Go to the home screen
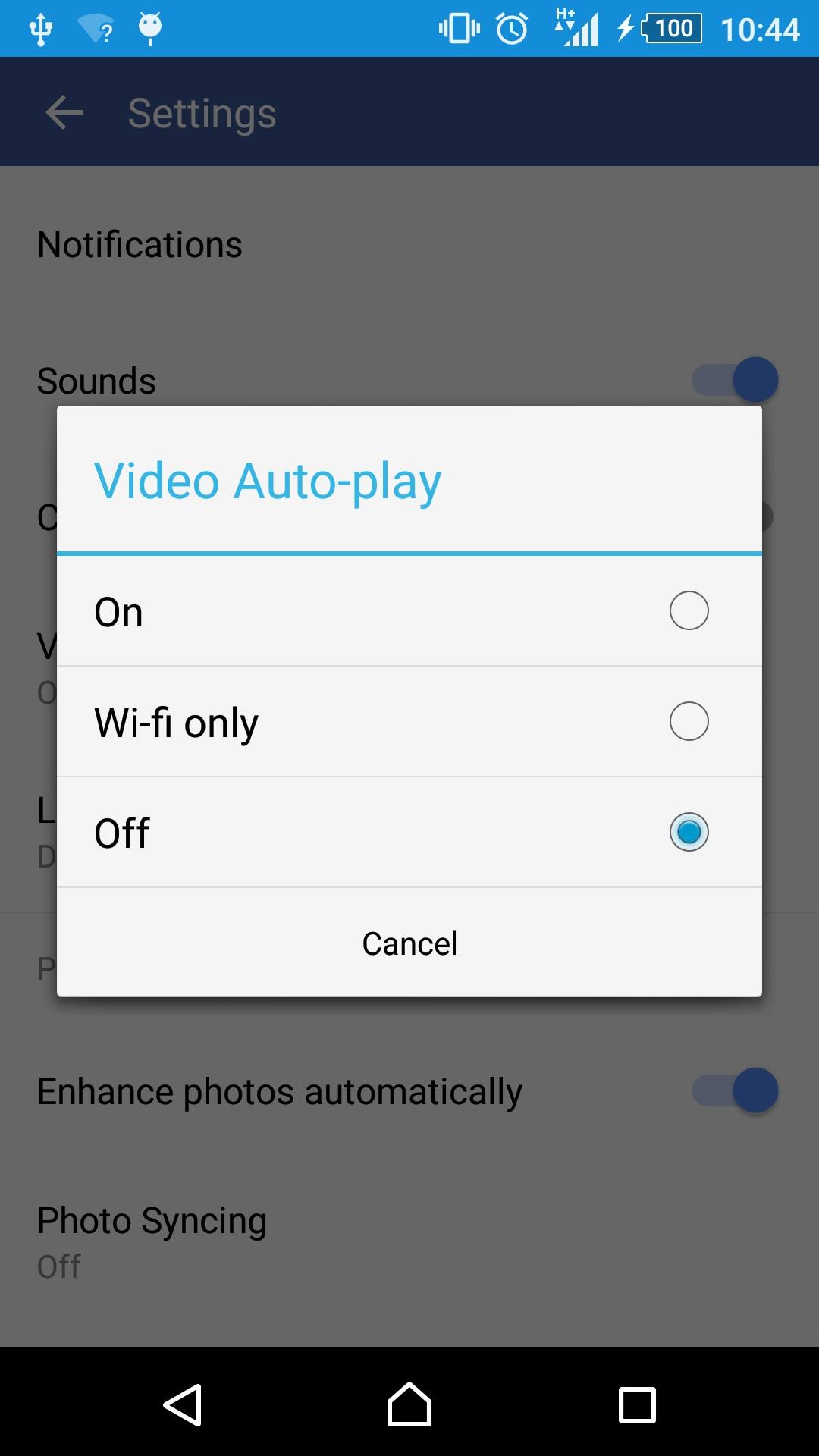 coord(409,1404)
